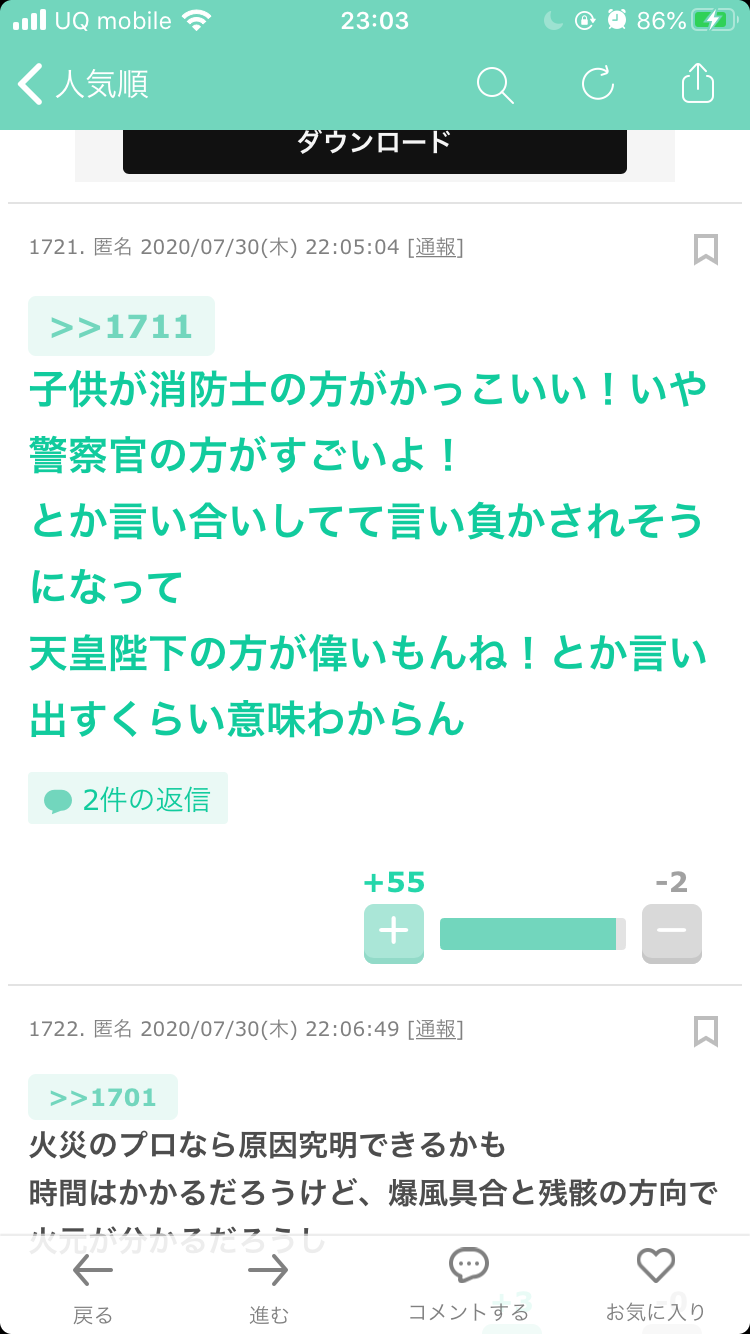750x1334 pixels.
Task: Open quoted reply >>1701
Action: (103, 1097)
